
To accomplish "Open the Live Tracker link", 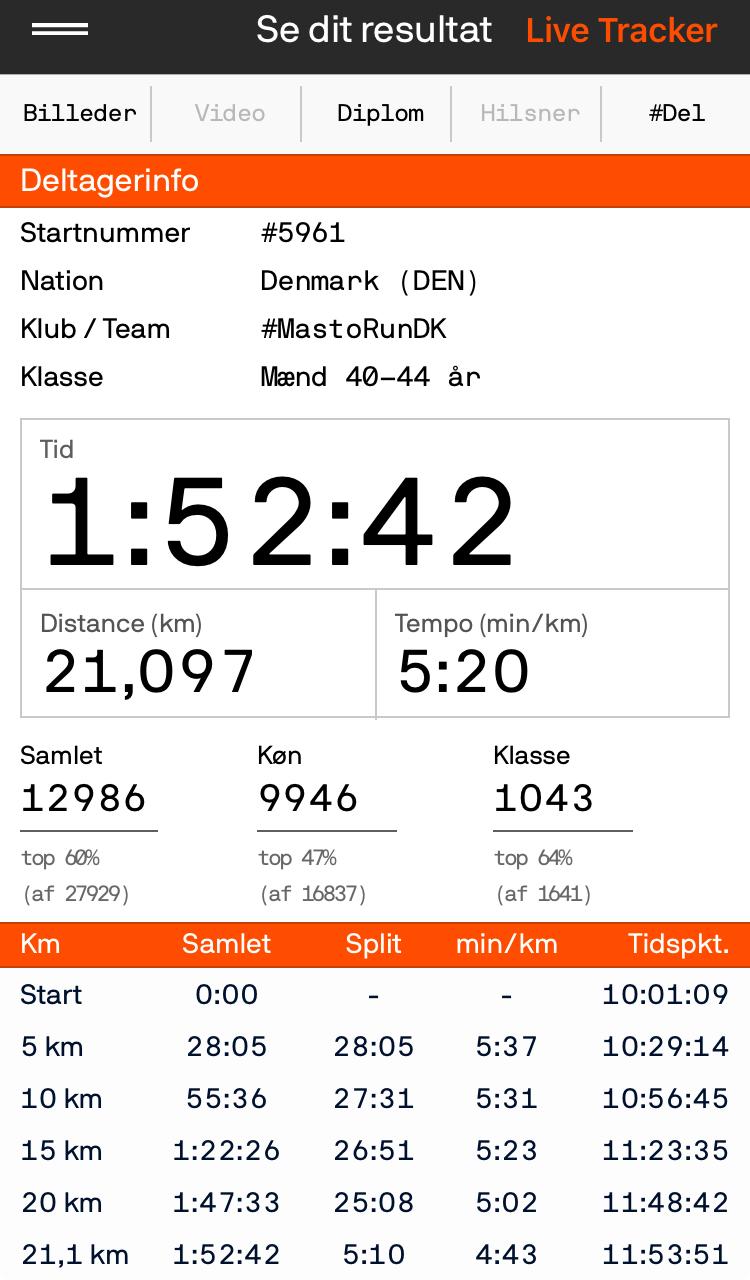I will pos(621,31).
